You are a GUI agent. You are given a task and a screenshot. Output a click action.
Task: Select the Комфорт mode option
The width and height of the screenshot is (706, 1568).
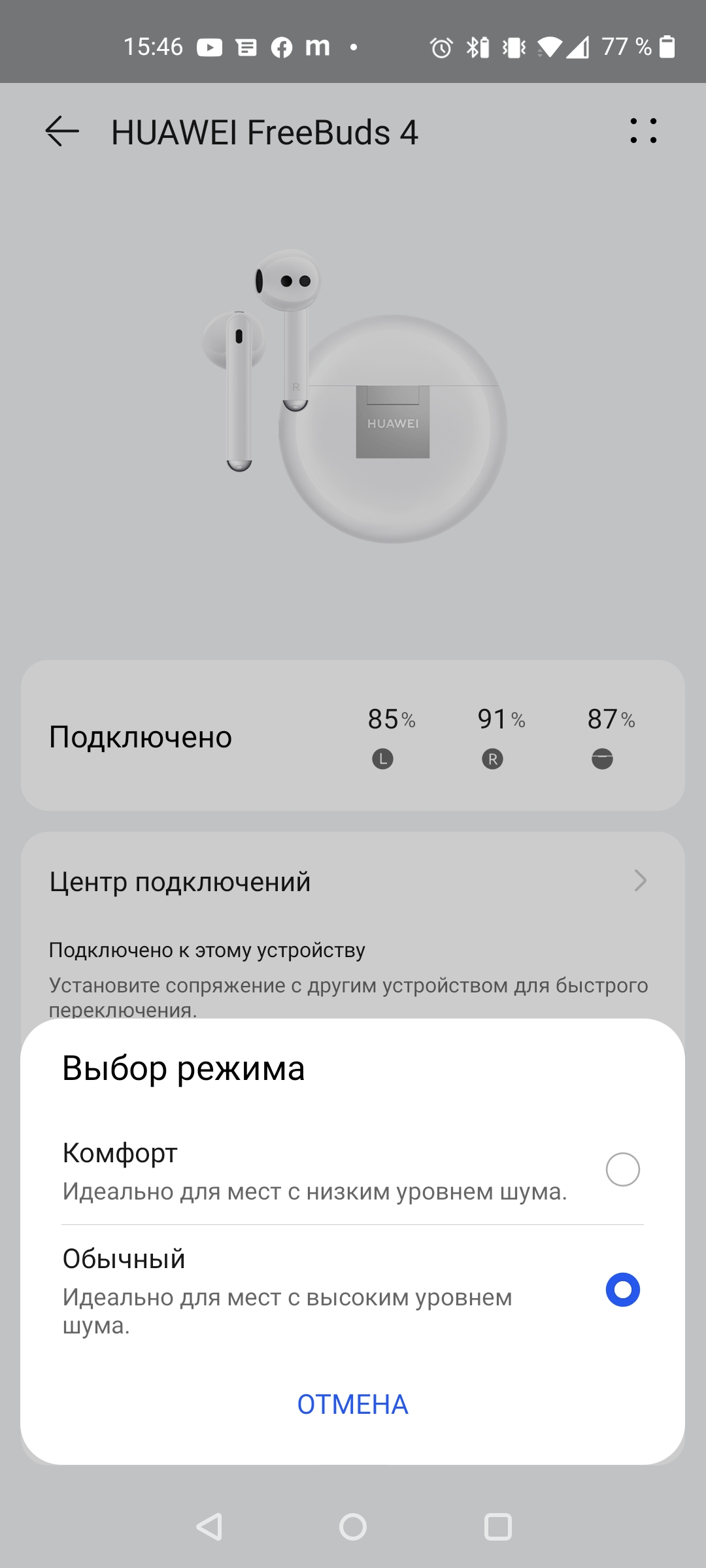point(622,1169)
